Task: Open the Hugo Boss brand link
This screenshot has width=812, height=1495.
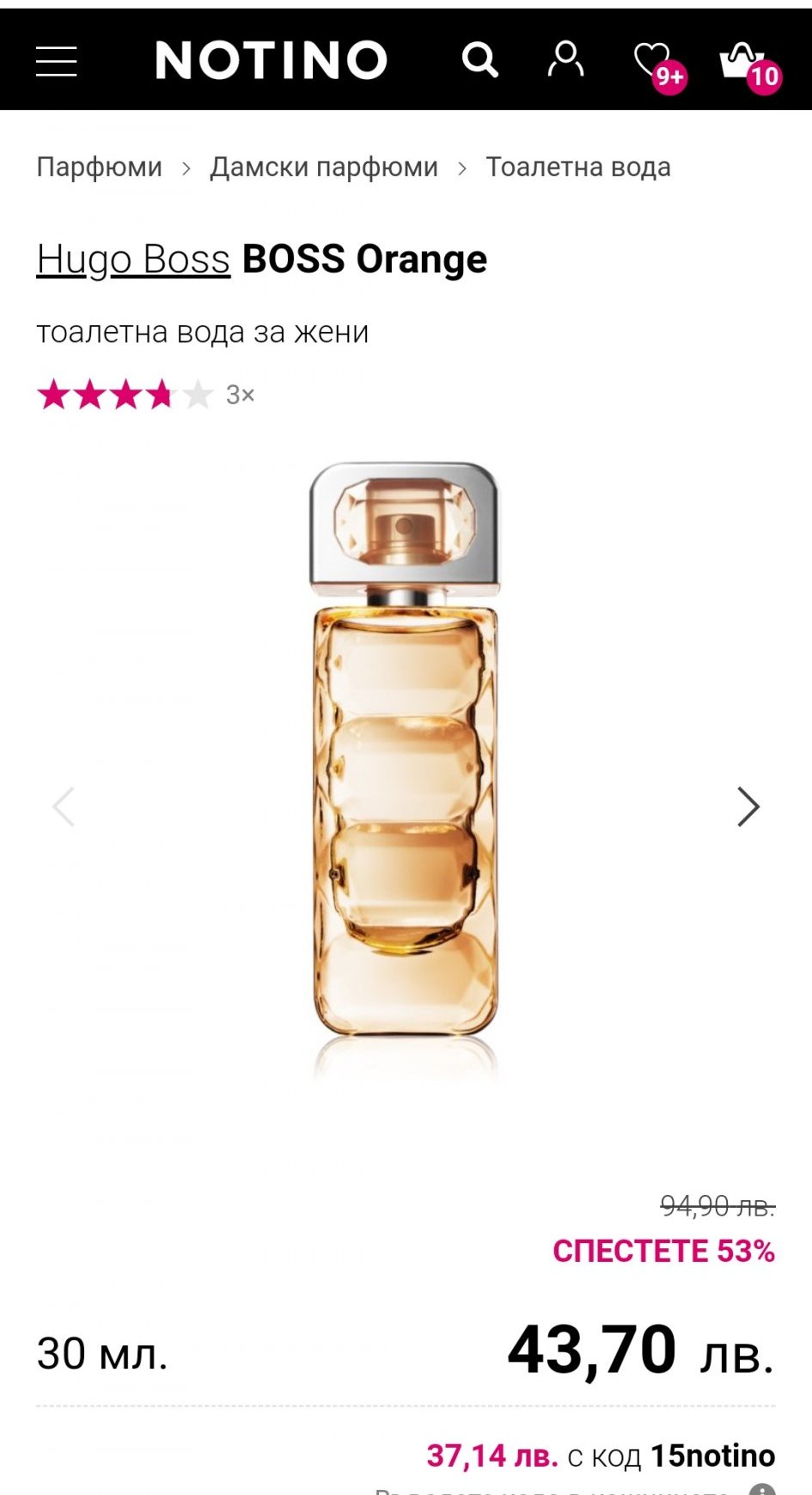Action: [x=133, y=260]
